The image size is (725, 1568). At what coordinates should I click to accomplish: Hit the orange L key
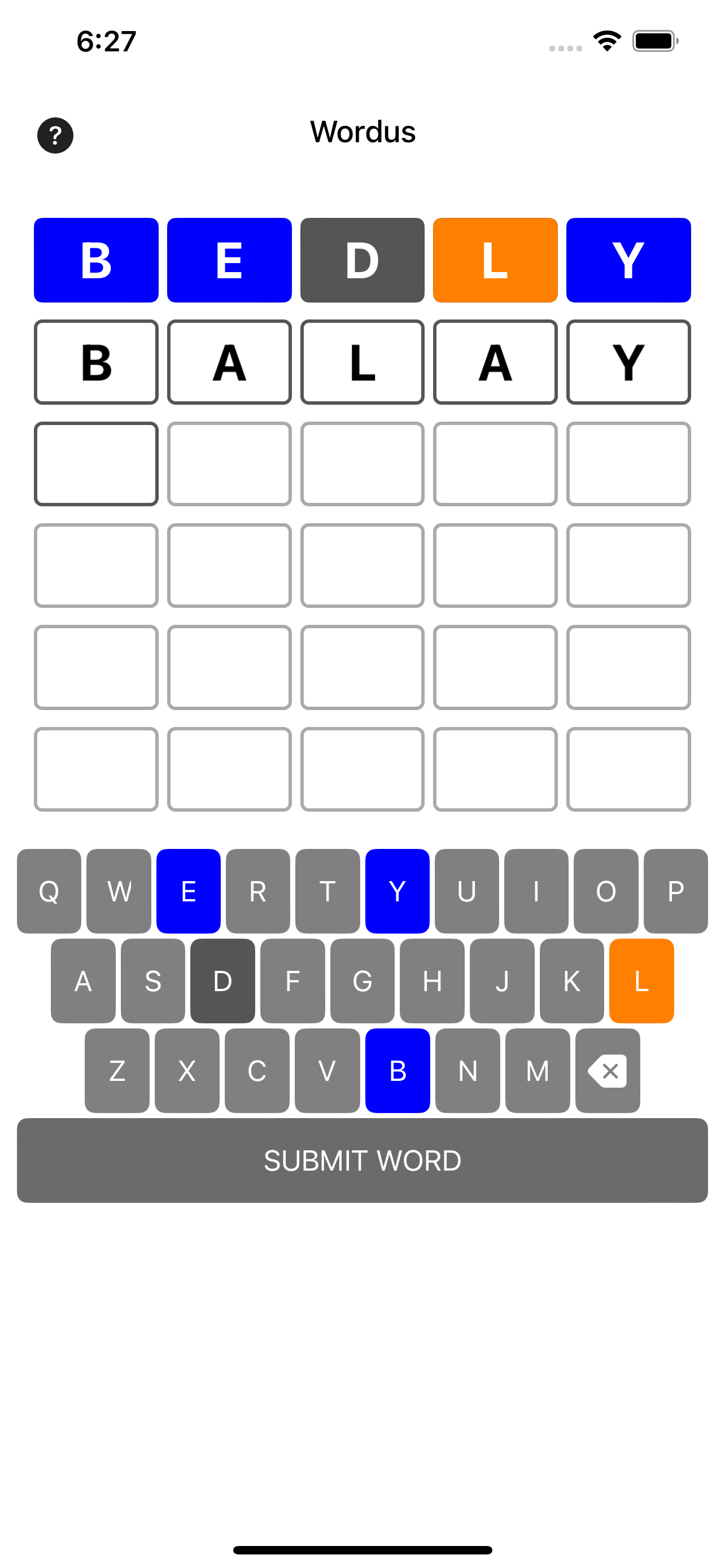(x=641, y=980)
